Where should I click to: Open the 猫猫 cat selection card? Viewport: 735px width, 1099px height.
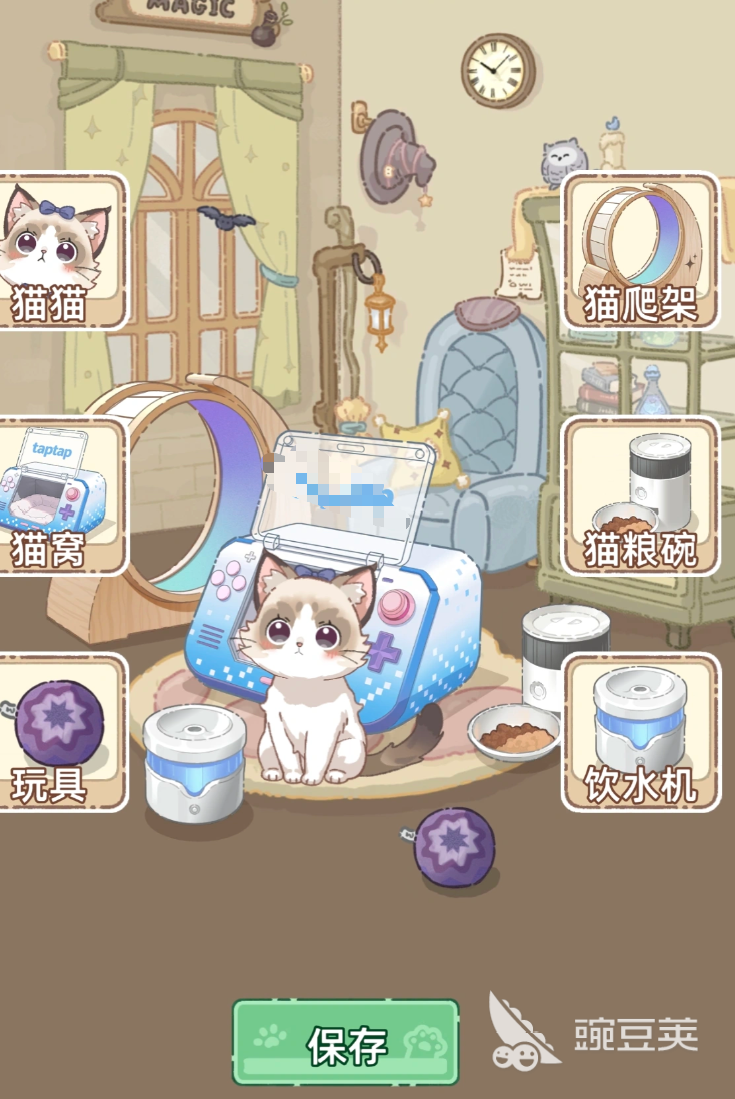(x=60, y=252)
